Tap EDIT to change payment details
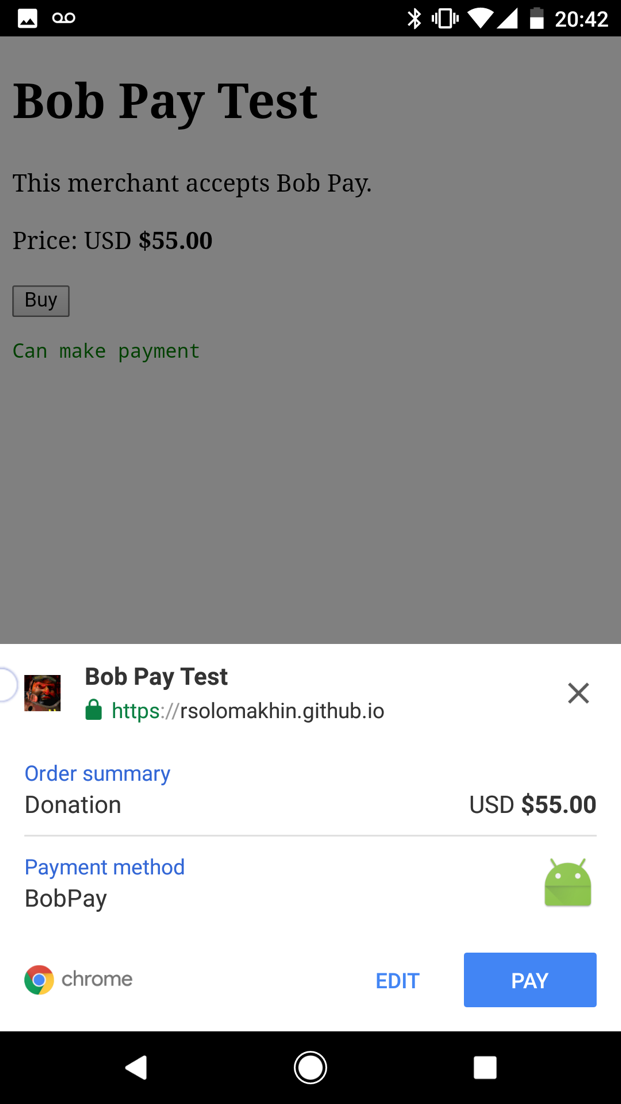Viewport: 621px width, 1104px height. (x=397, y=981)
